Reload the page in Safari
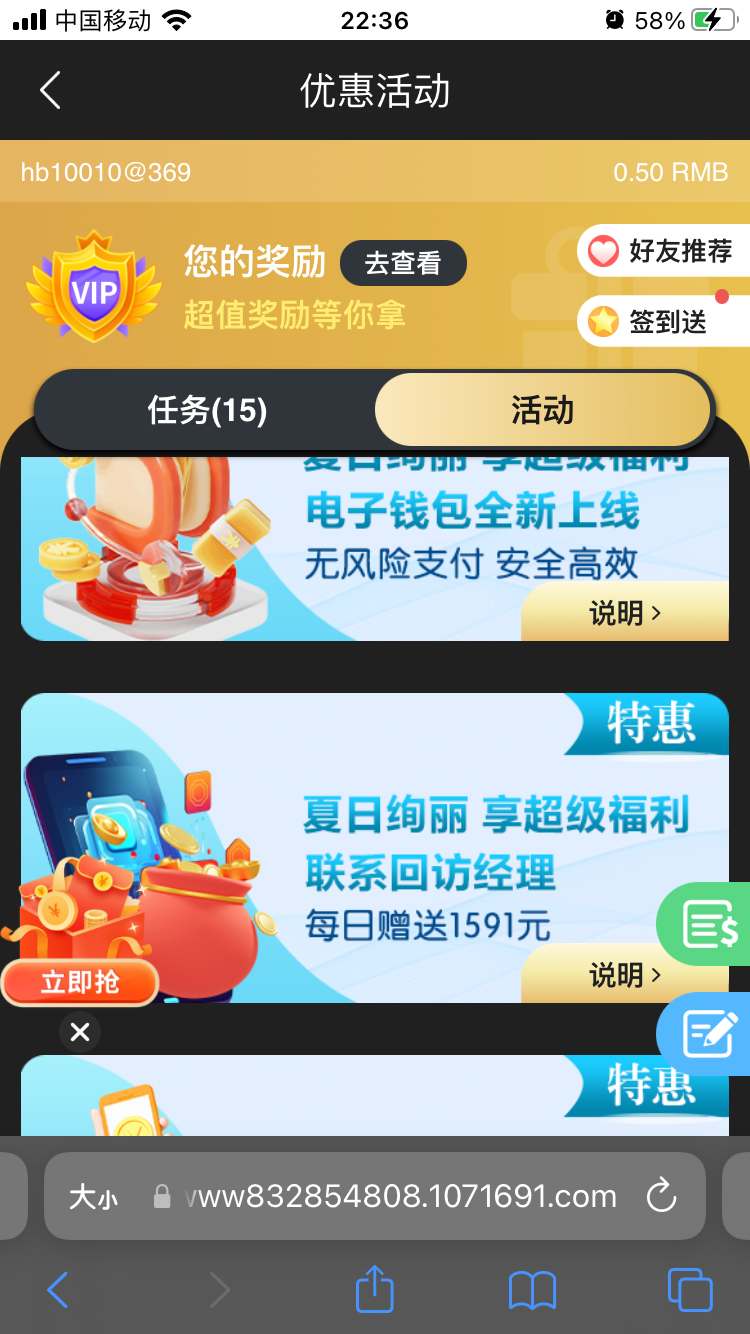The height and width of the screenshot is (1334, 750). click(661, 1196)
